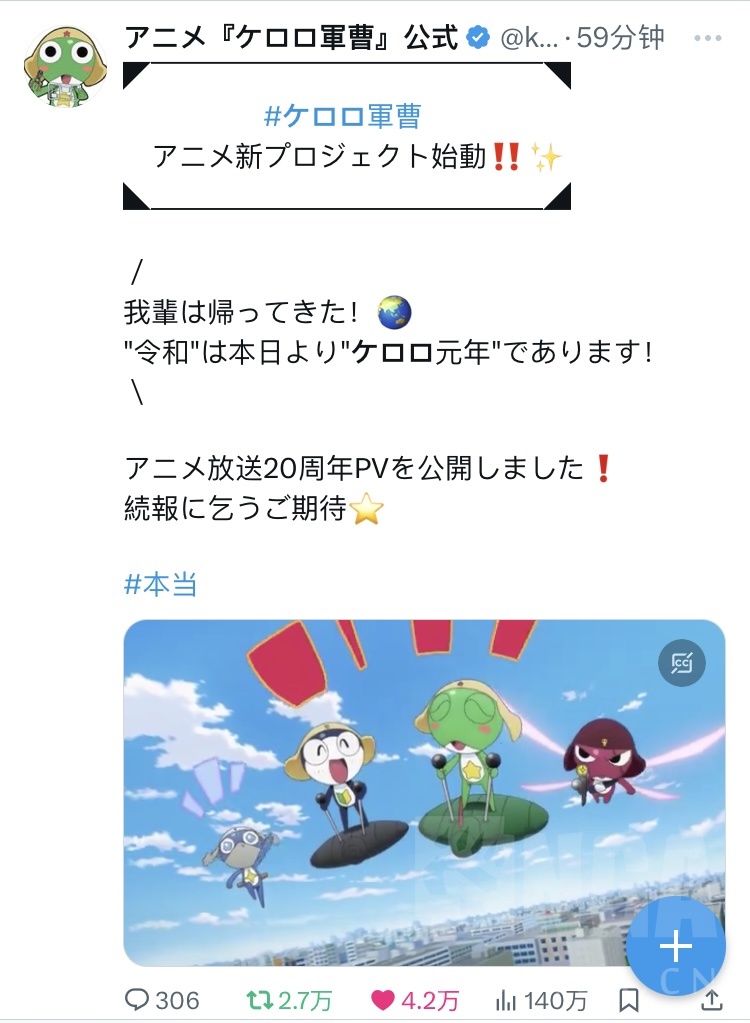Open the image description ALT badge

point(682,662)
